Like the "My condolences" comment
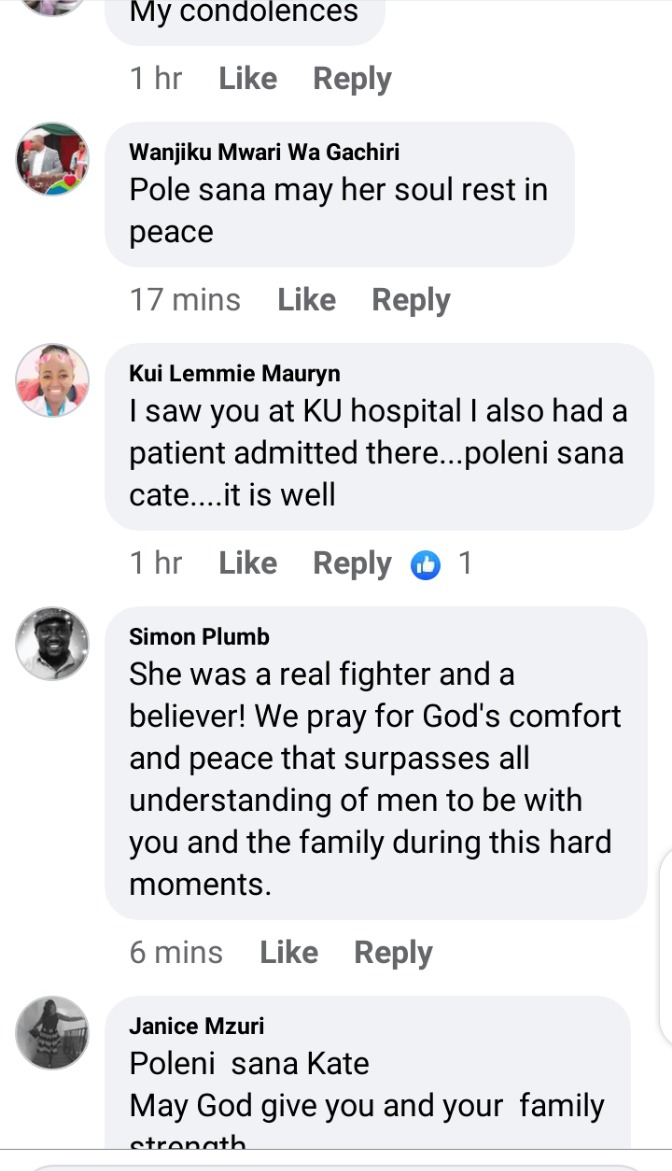 pos(247,79)
